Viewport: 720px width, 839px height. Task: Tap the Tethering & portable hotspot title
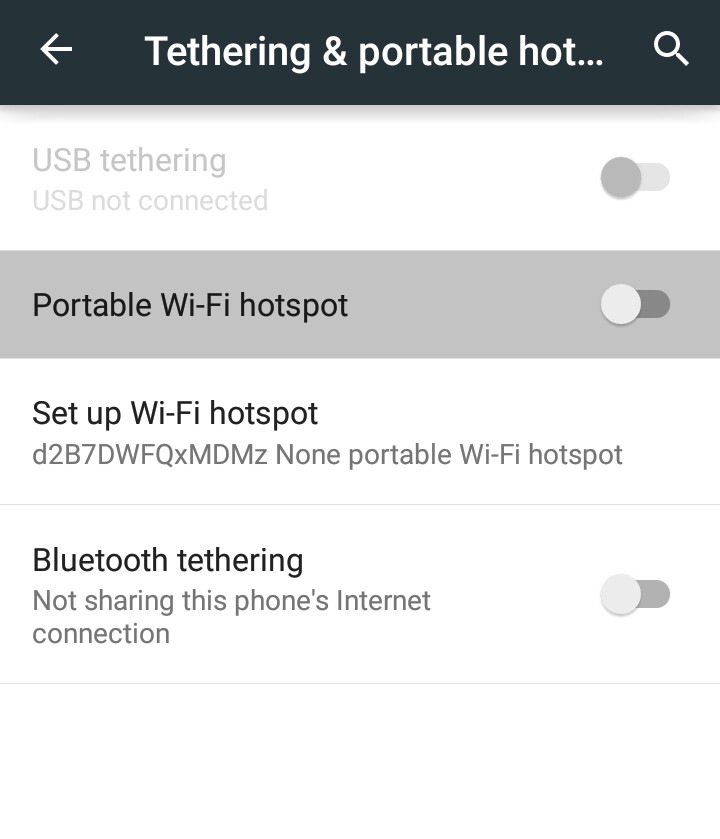(x=374, y=50)
